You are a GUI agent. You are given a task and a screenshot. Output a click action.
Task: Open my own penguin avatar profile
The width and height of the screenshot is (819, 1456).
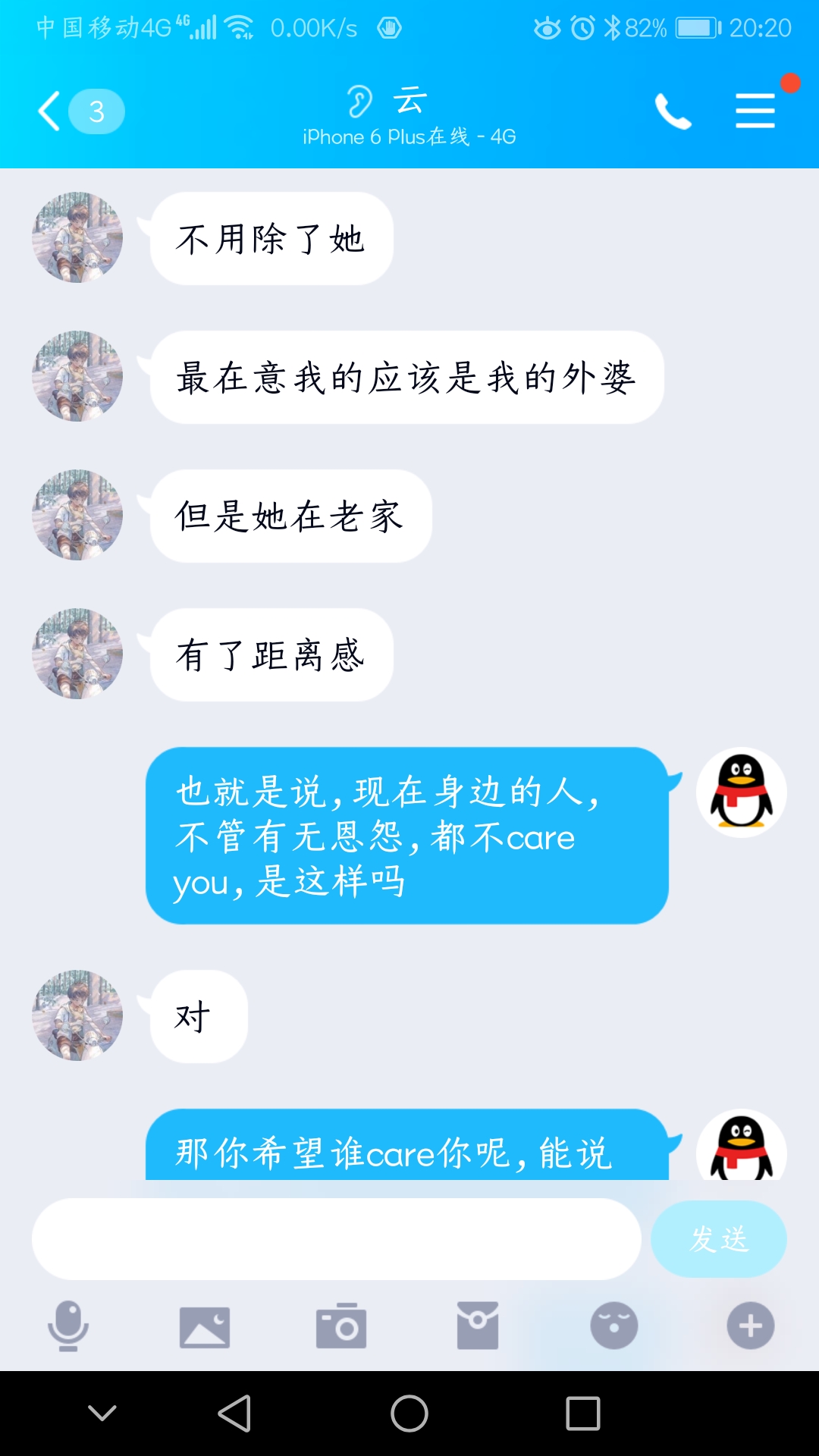741,792
